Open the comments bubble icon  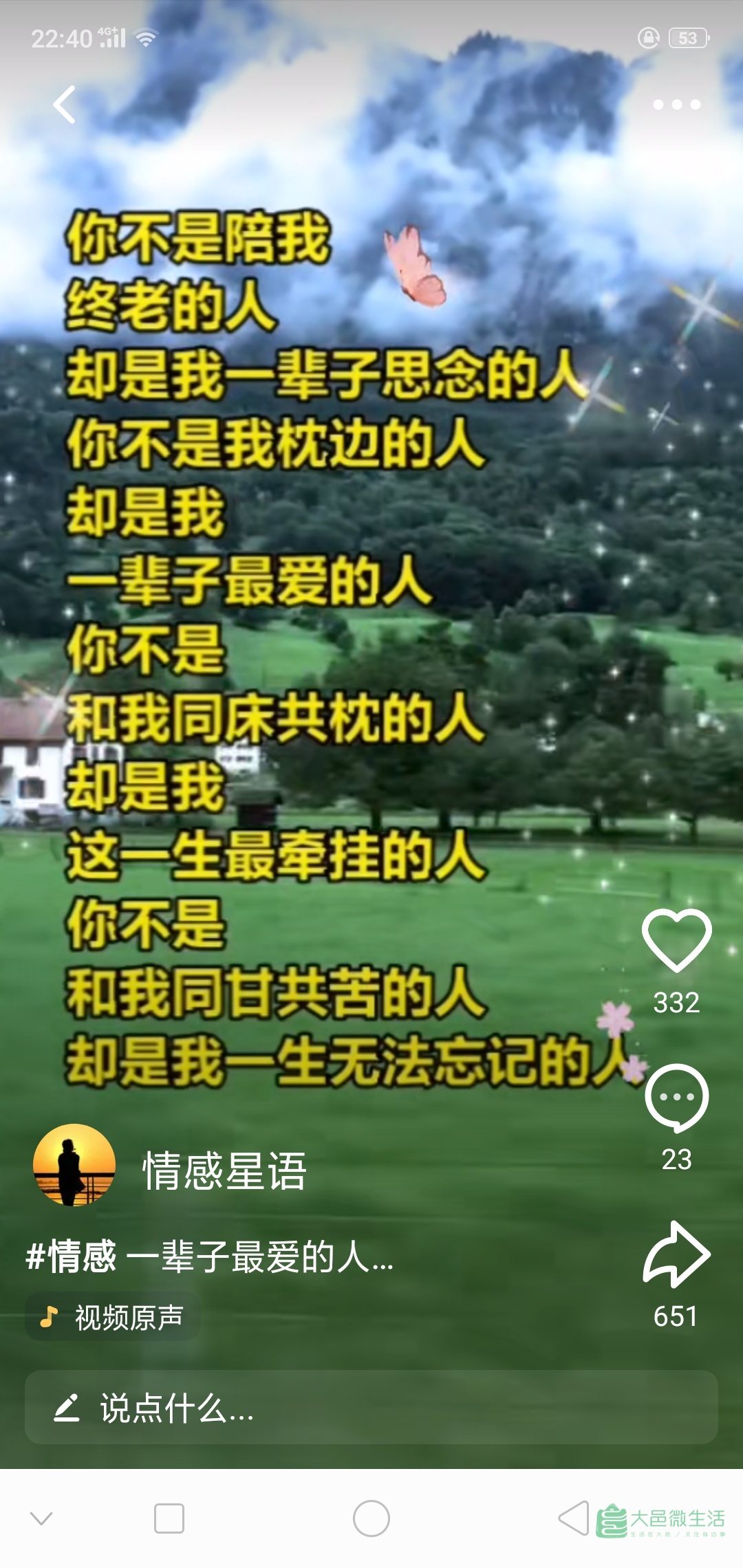676,1098
